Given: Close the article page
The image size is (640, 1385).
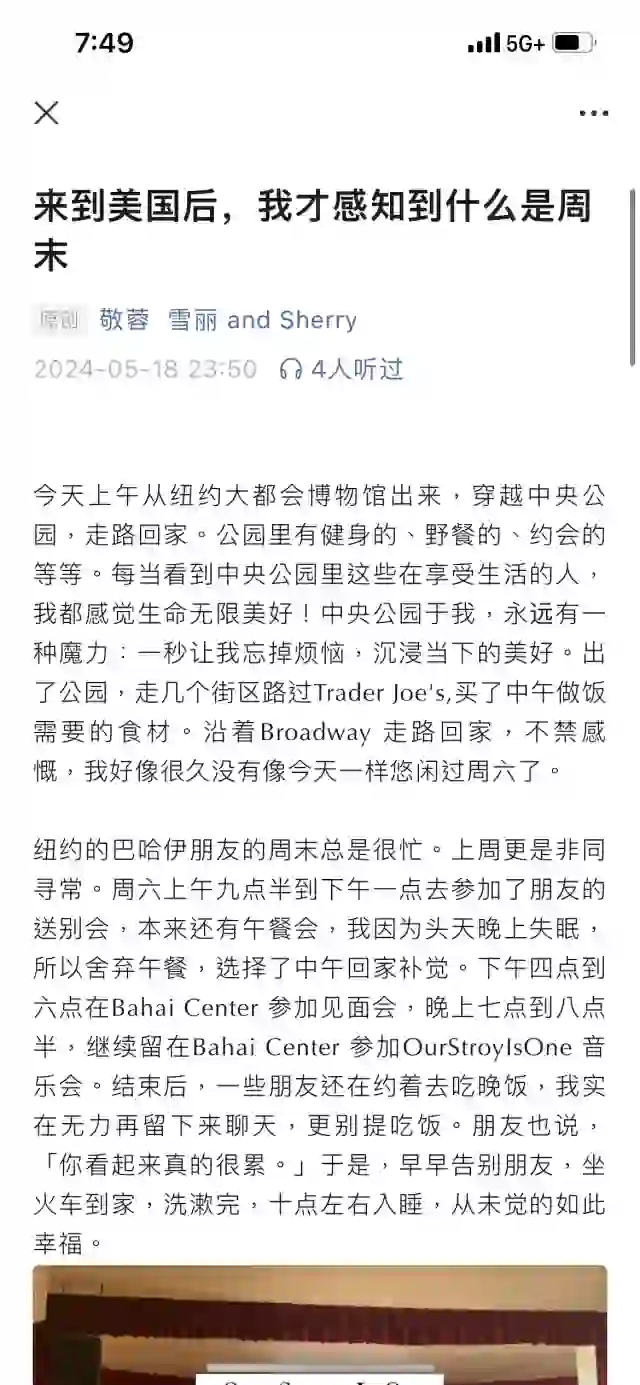Looking at the screenshot, I should coord(46,113).
